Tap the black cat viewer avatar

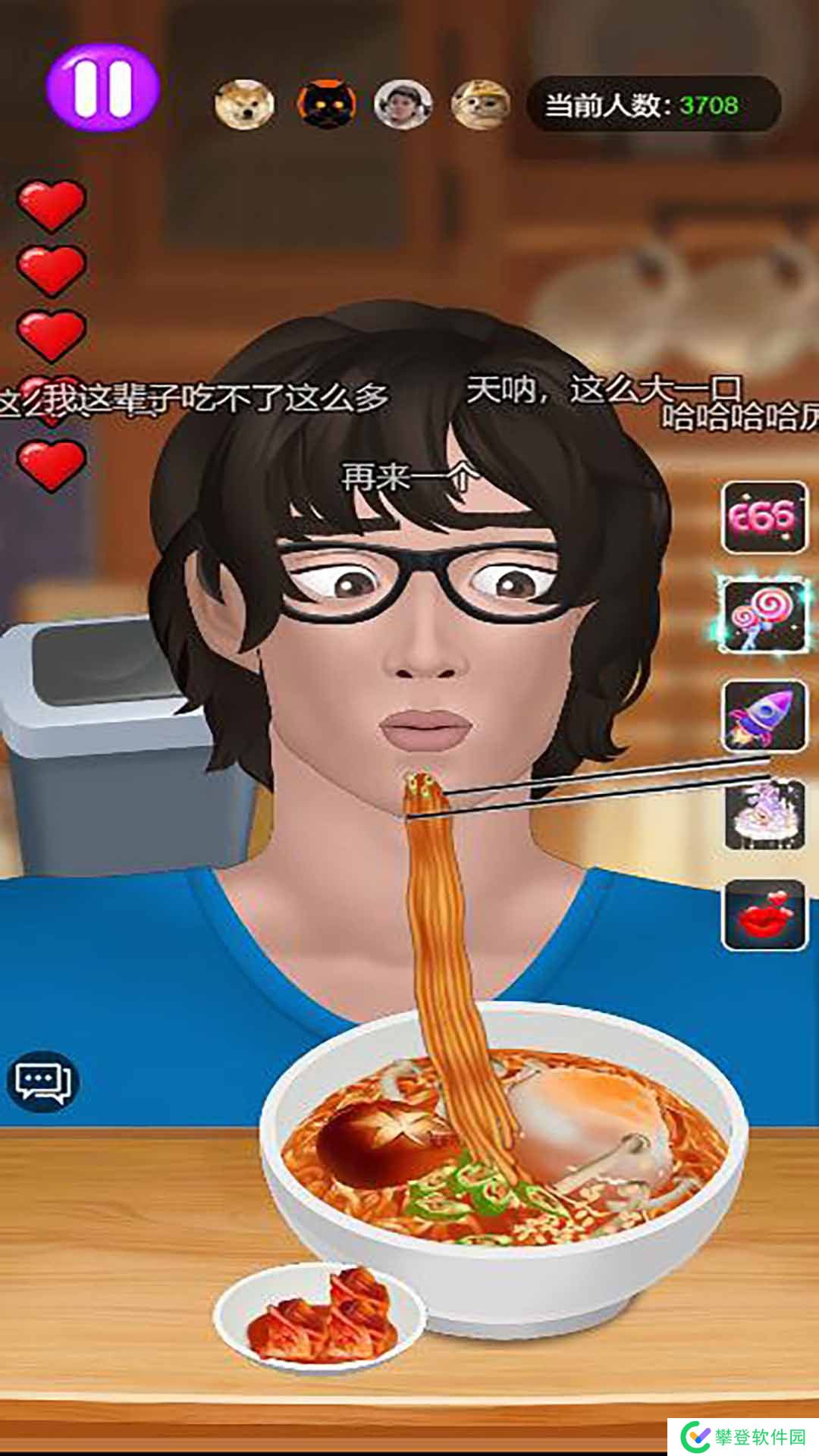click(325, 105)
